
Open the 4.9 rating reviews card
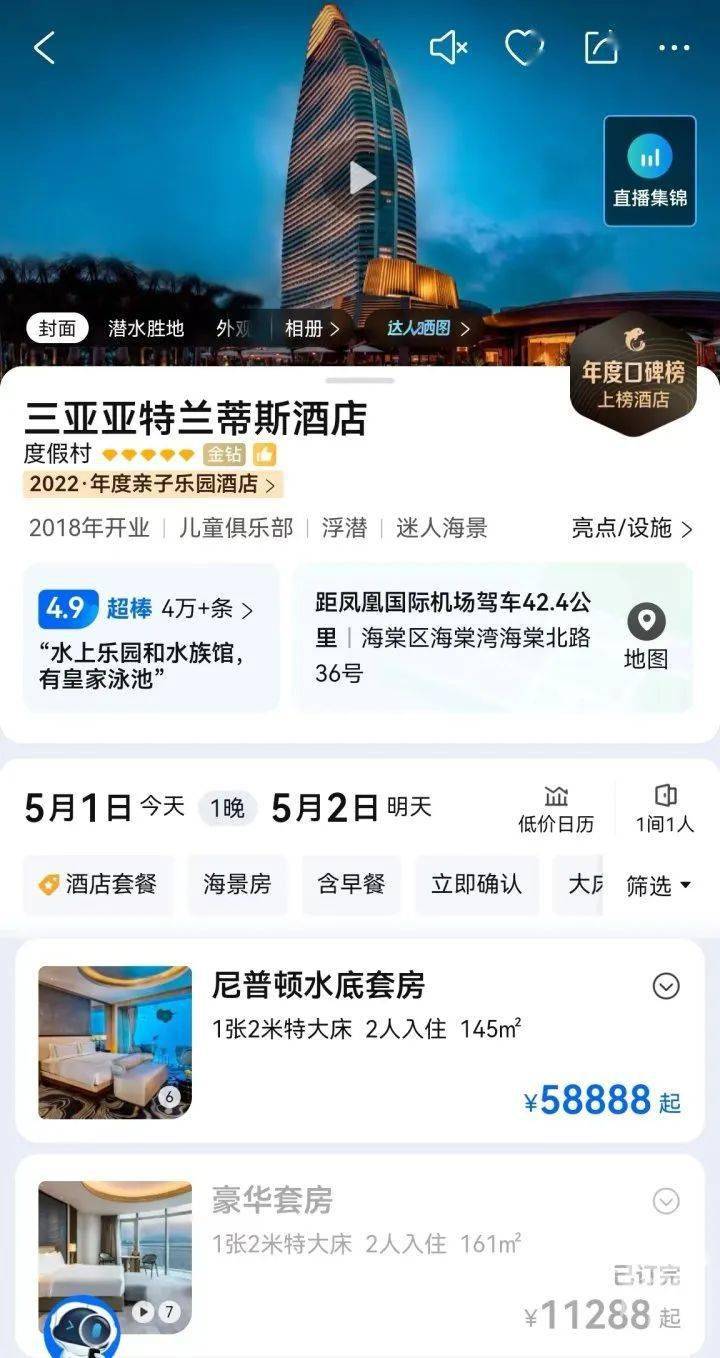150,637
